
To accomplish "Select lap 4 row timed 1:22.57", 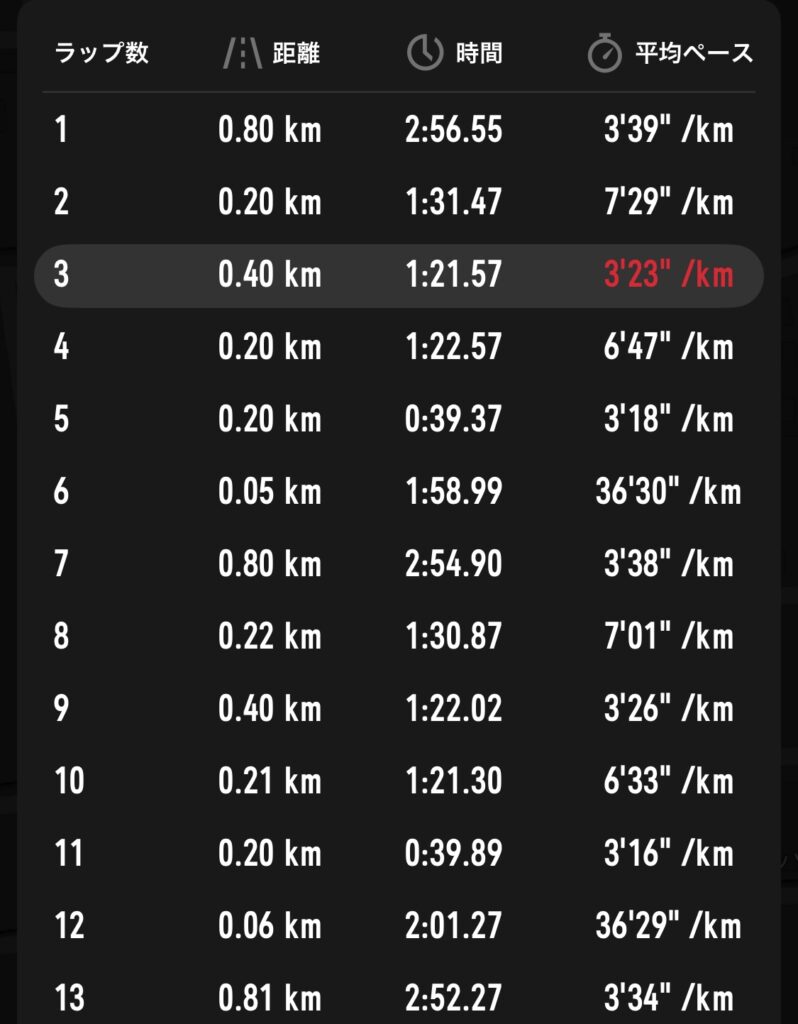I will [x=398, y=347].
